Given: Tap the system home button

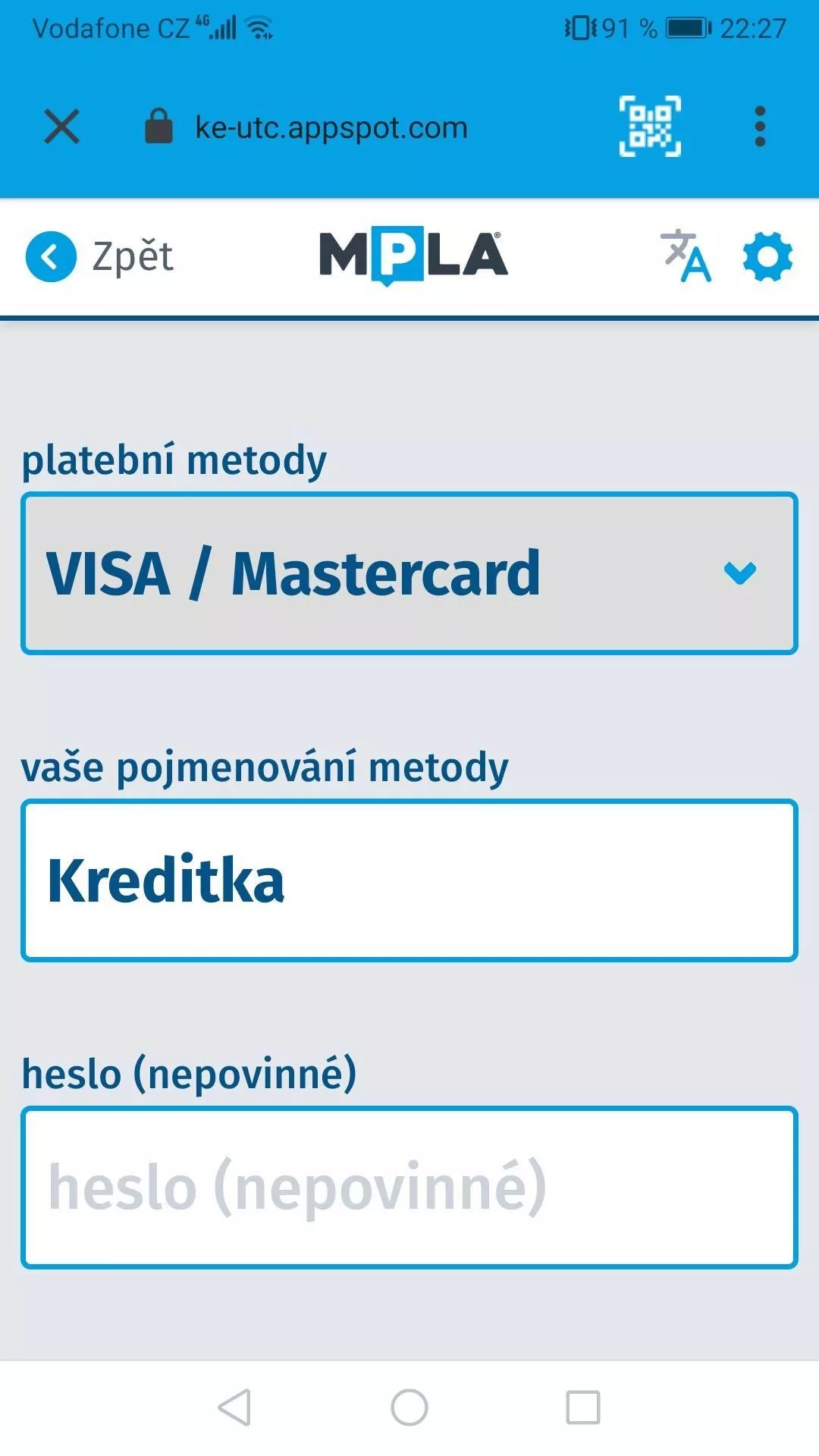Looking at the screenshot, I should tap(409, 1407).
